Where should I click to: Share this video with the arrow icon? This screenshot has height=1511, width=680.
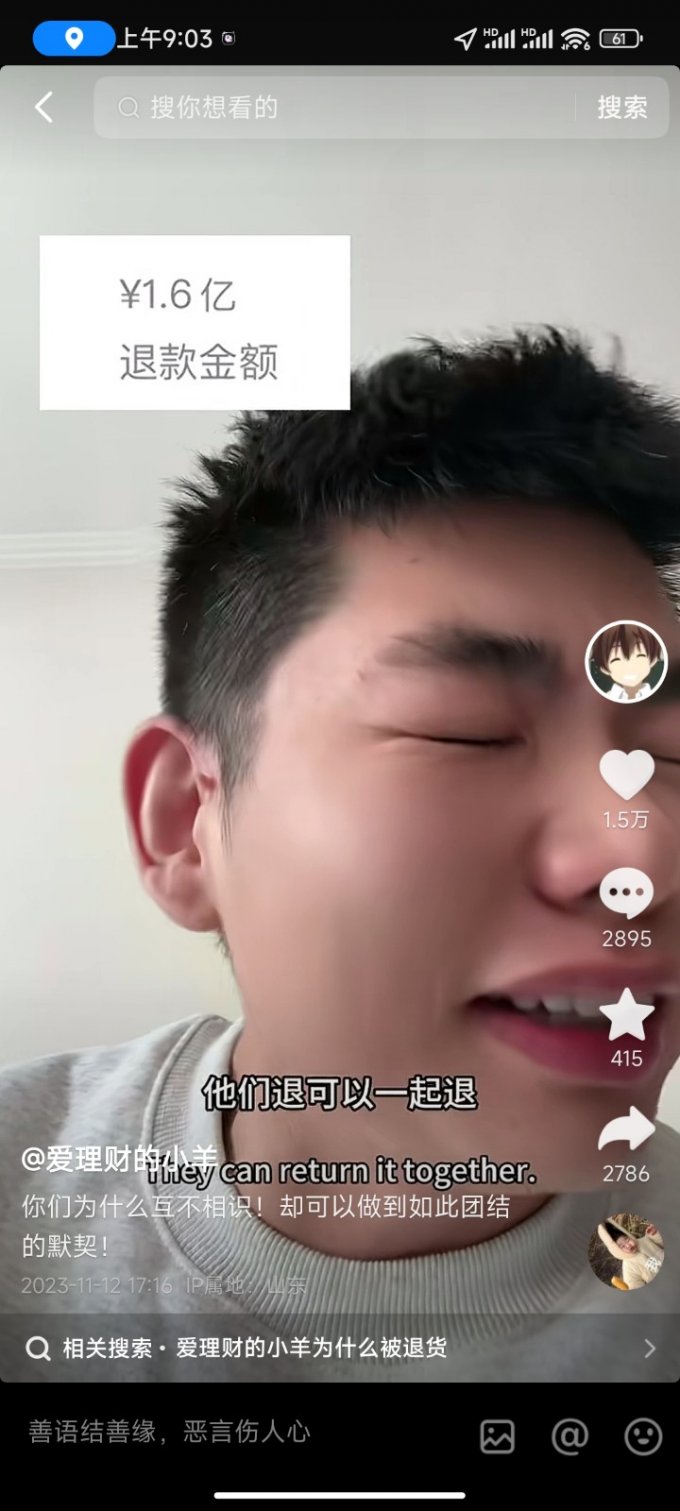(x=626, y=1131)
